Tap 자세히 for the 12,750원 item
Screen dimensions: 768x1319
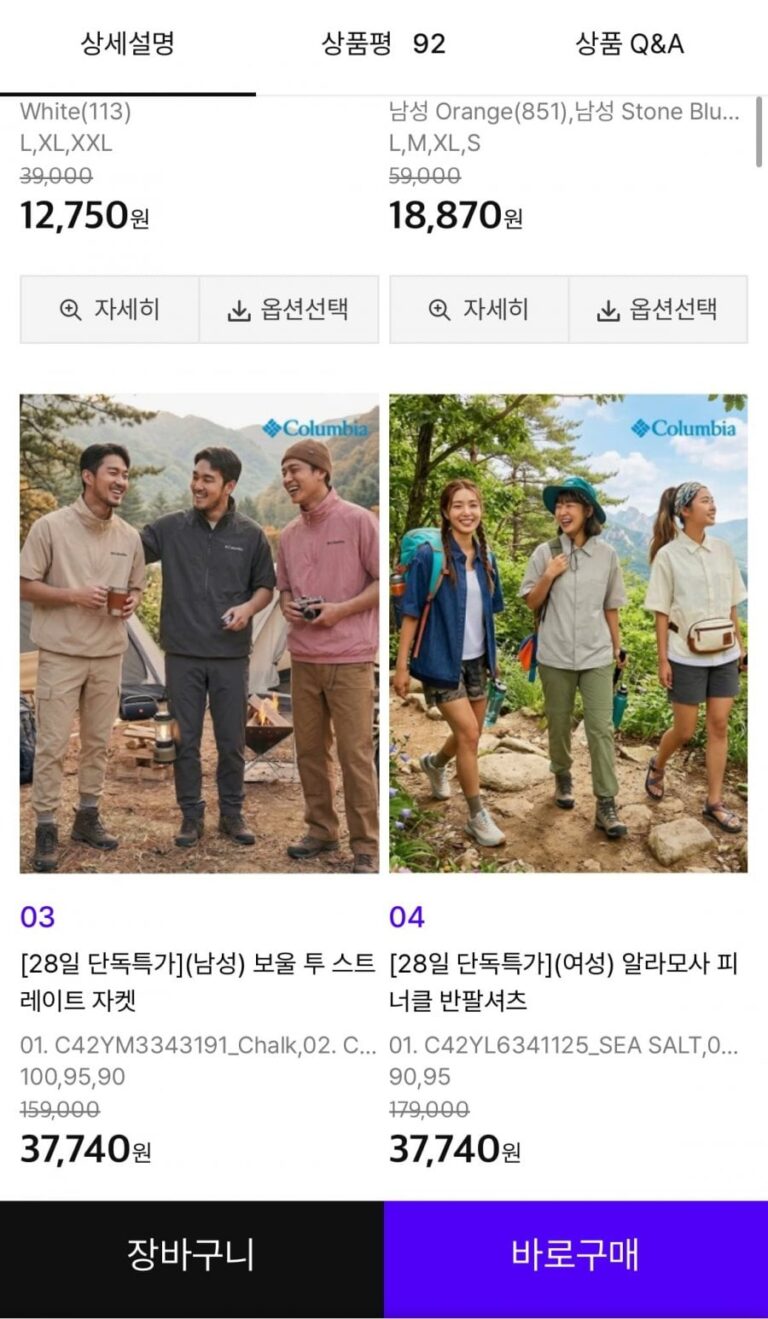pos(110,310)
